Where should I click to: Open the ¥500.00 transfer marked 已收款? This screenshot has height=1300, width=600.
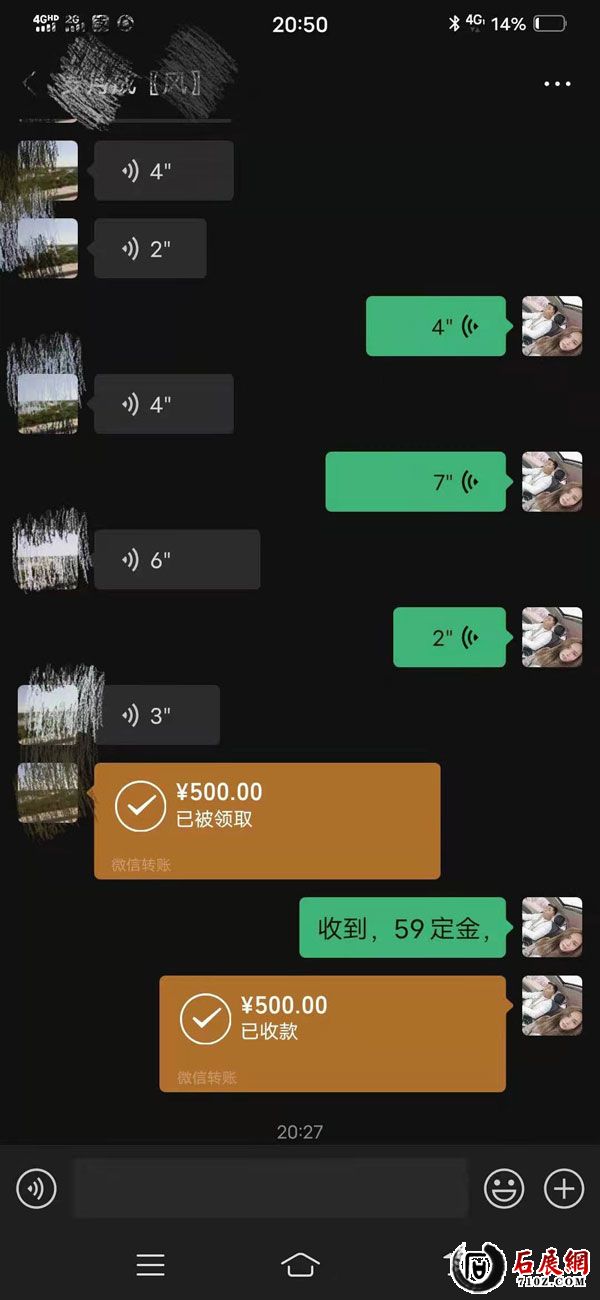[x=332, y=1033]
